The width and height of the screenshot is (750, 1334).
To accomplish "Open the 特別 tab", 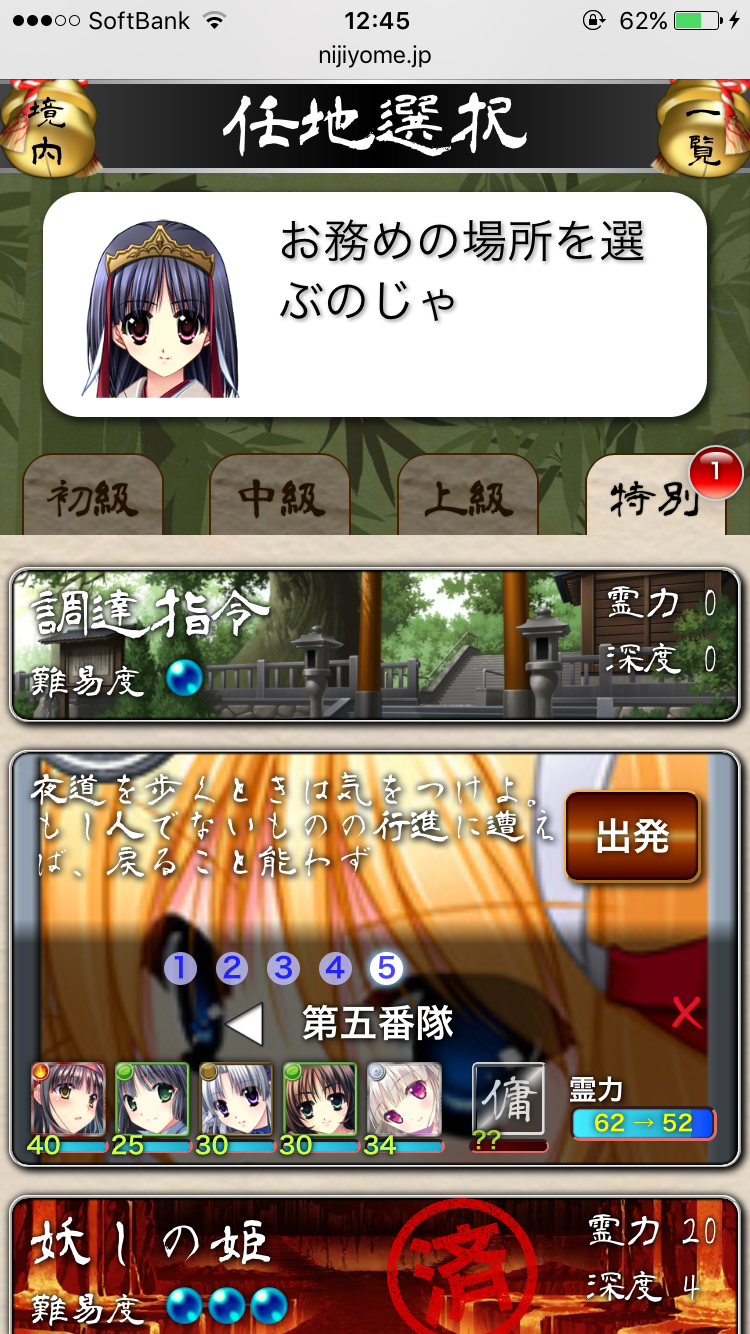I will [x=655, y=497].
